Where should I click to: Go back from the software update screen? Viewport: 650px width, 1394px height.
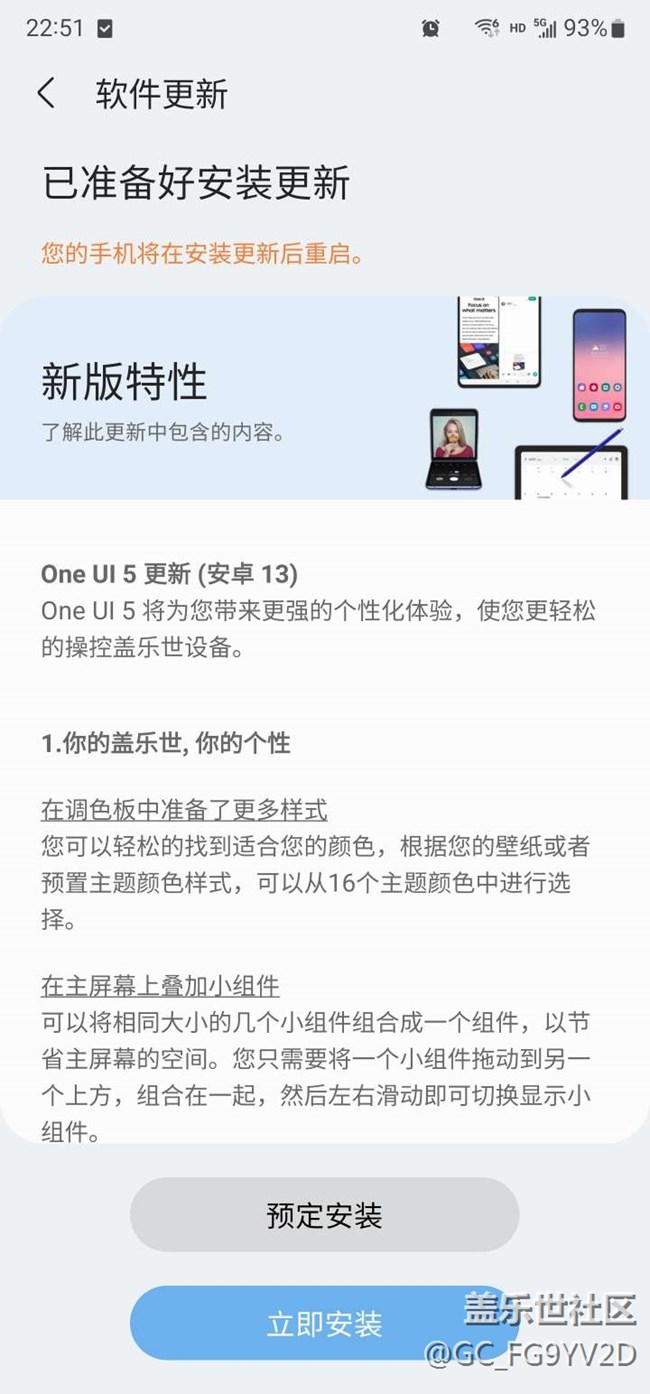coord(46,94)
